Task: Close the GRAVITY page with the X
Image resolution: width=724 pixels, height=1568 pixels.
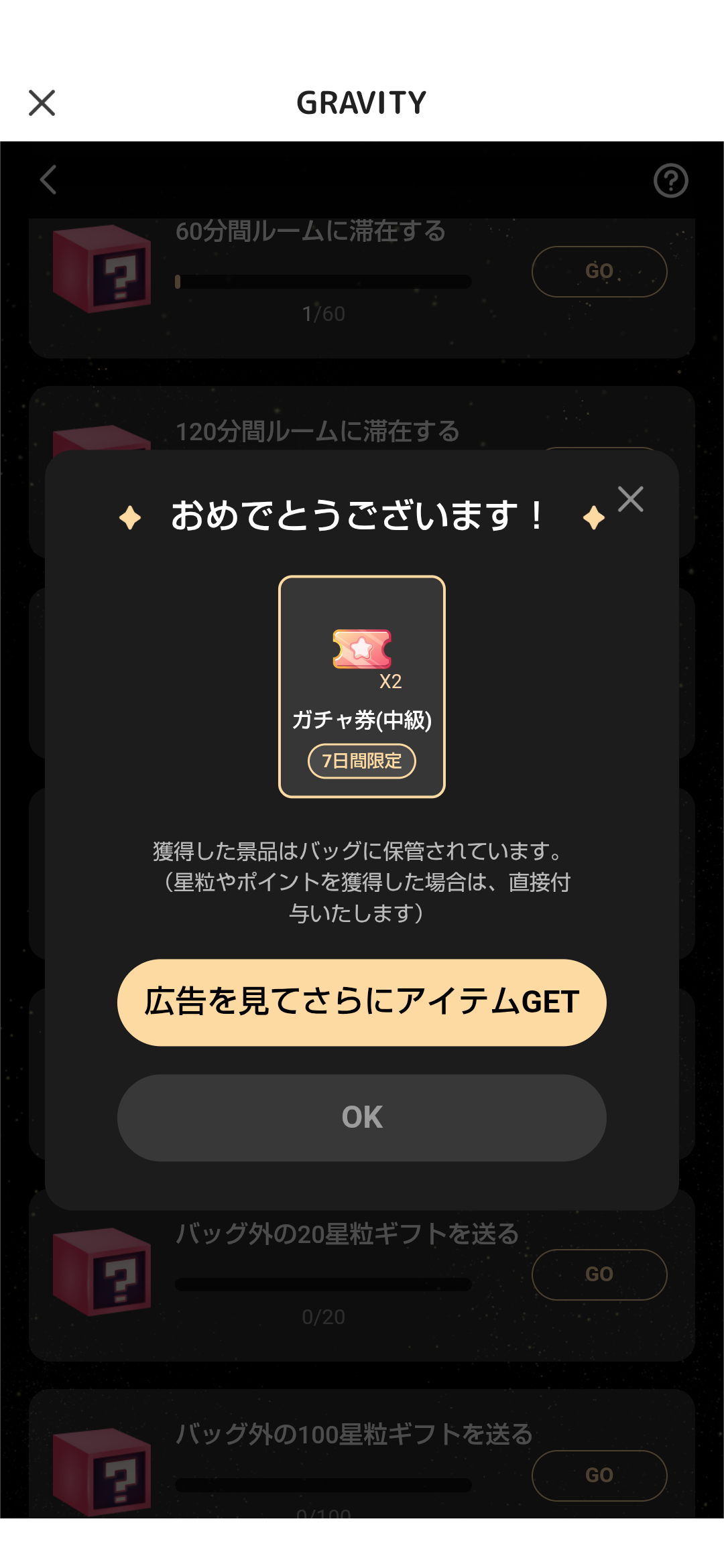Action: tap(42, 103)
